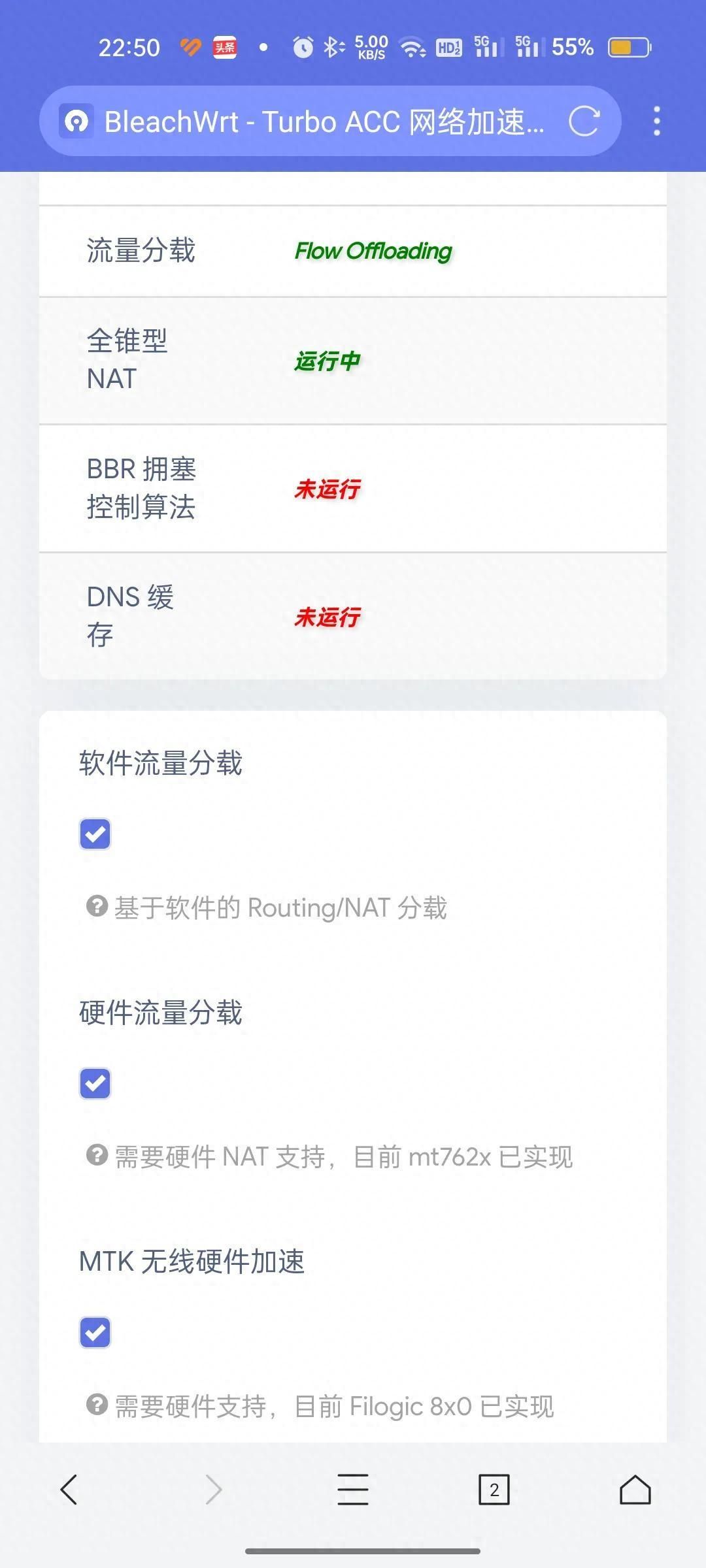706x1568 pixels.
Task: Go to the browser home page
Action: click(635, 1490)
